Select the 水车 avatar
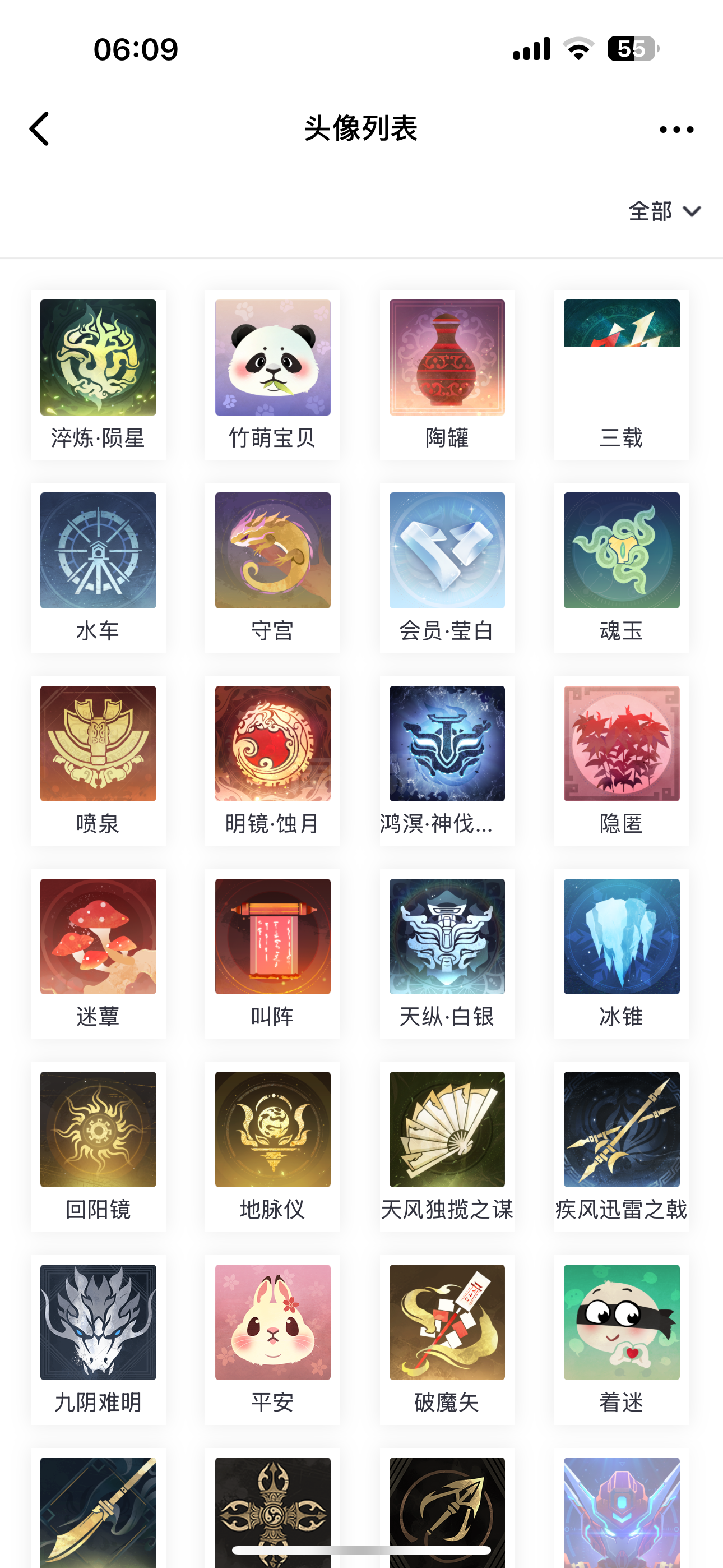The height and width of the screenshot is (1568, 723). tap(98, 568)
